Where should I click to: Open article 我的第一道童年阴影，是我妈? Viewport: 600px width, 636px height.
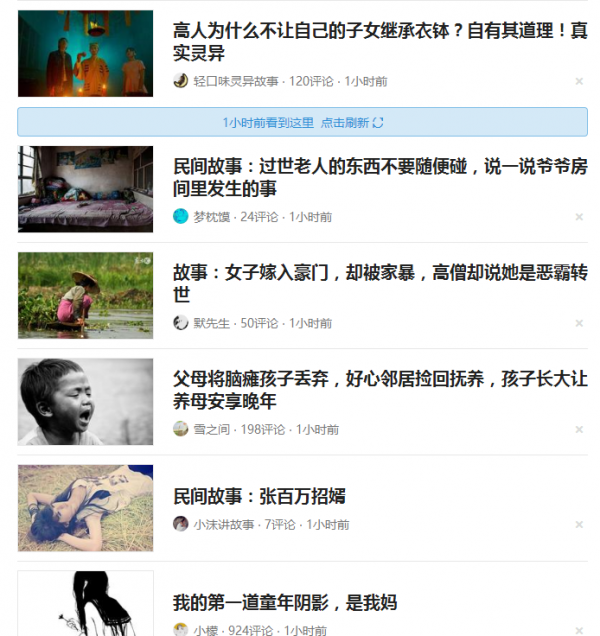point(285,602)
